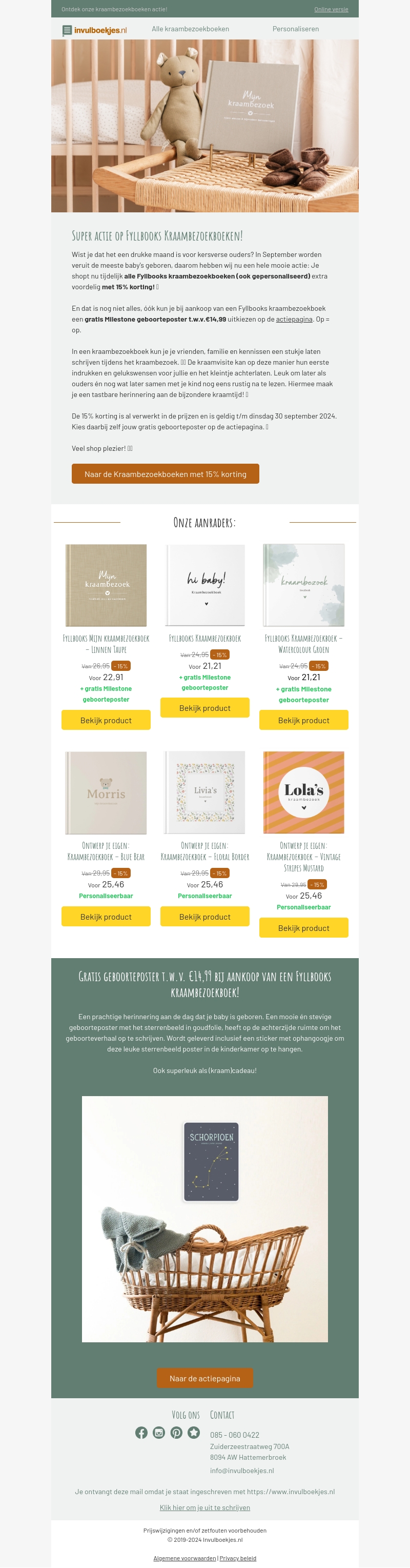The image size is (410, 1568).
Task: Open Algemene voorwaarden link
Action: click(x=184, y=1558)
